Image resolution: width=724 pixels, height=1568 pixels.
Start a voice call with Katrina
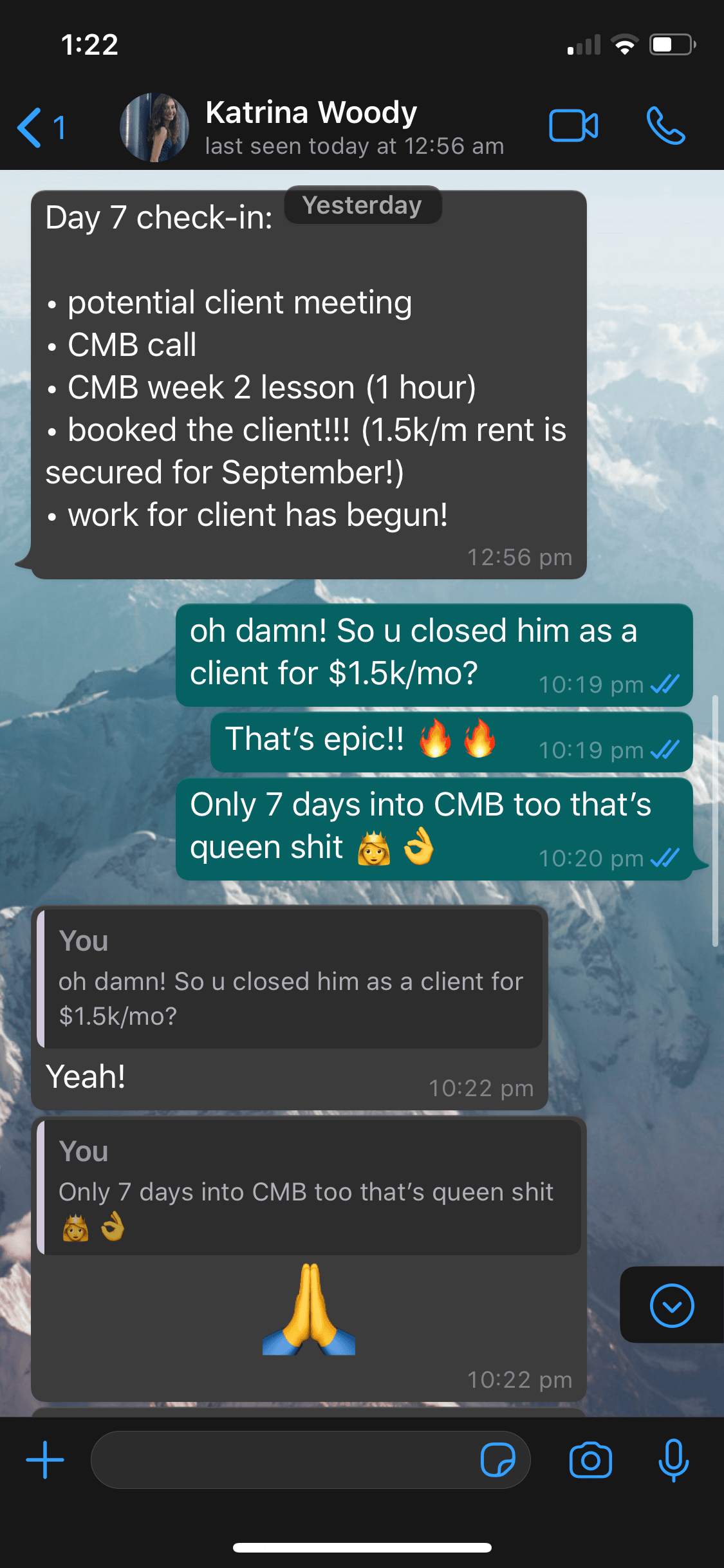(665, 126)
